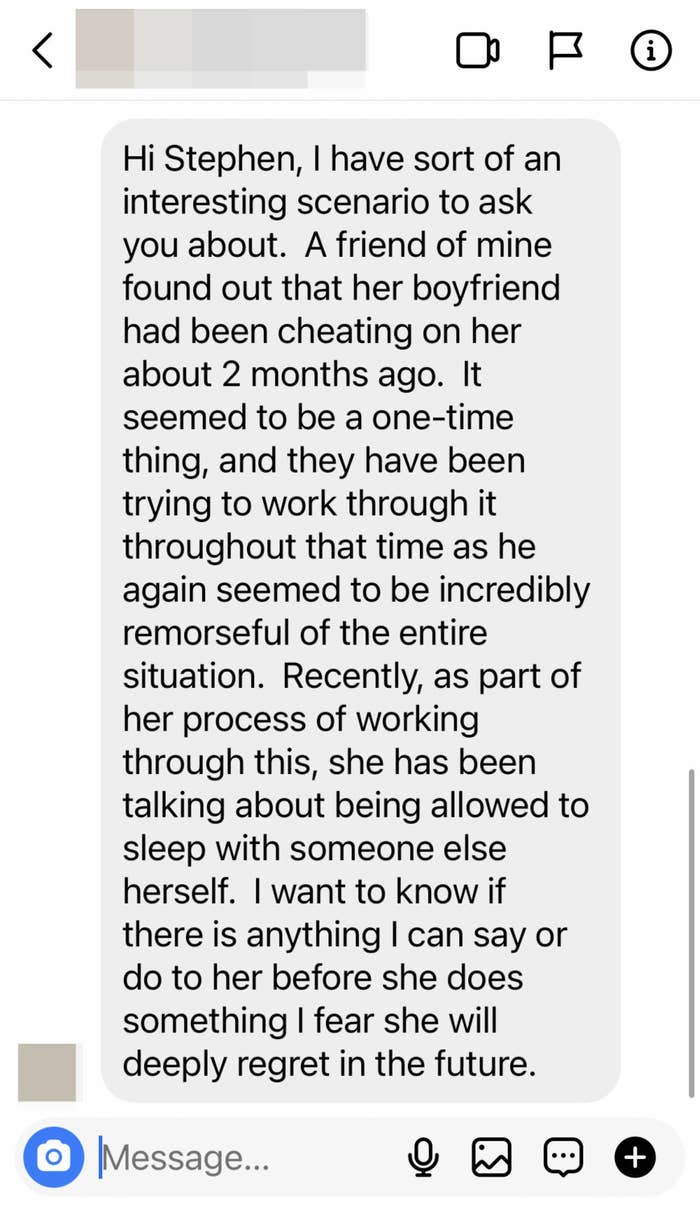Record a voice message with the microphone

coord(423,1158)
